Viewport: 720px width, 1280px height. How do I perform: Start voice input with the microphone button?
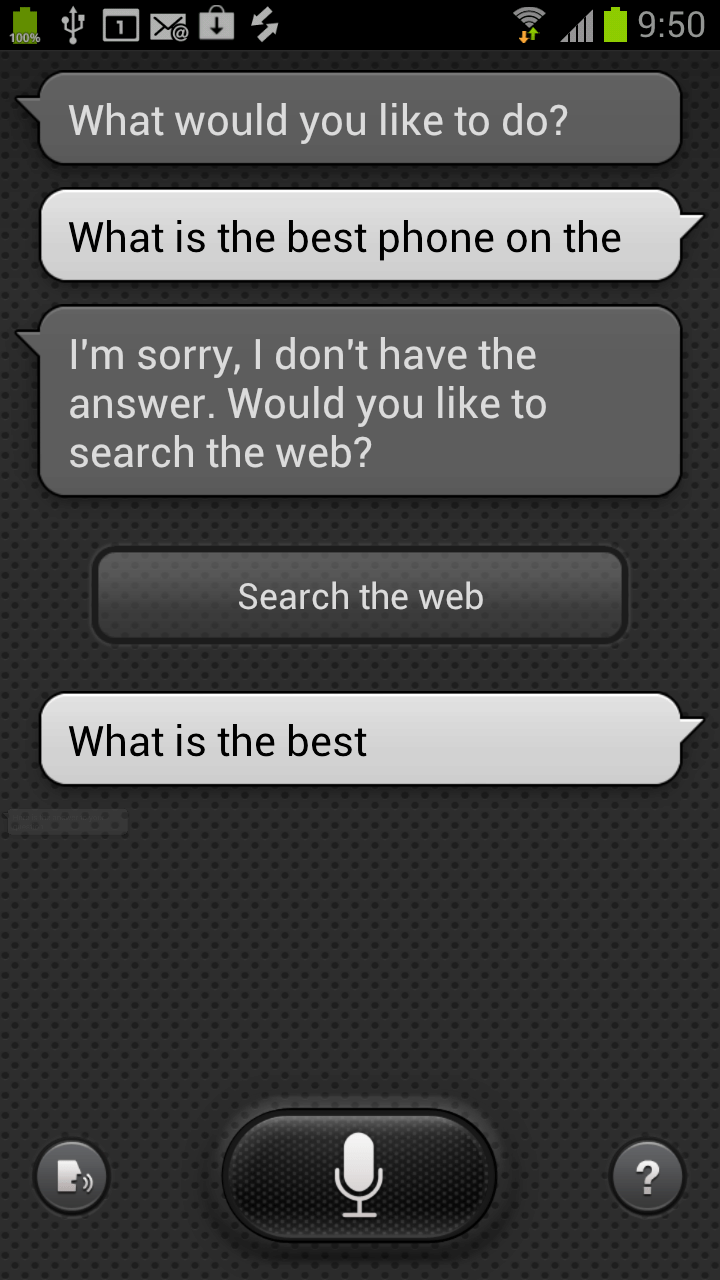coord(359,1175)
